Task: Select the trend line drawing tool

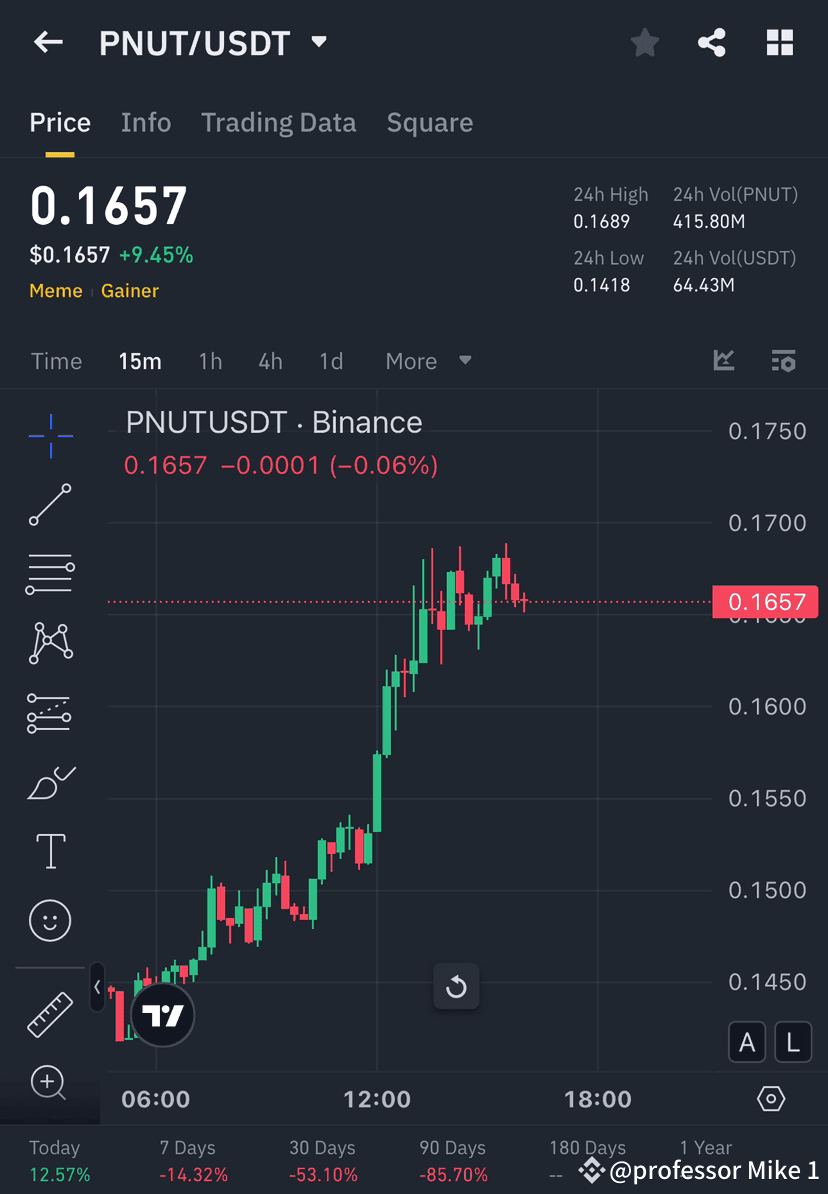Action: click(x=50, y=505)
